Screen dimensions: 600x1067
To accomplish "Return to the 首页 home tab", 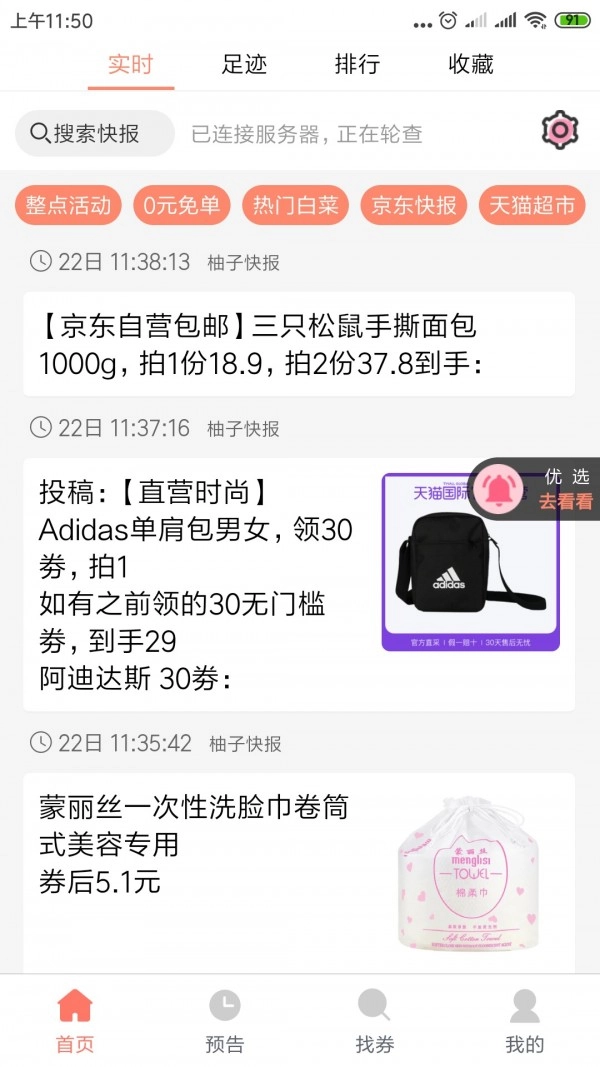I will pyautogui.click(x=75, y=1021).
